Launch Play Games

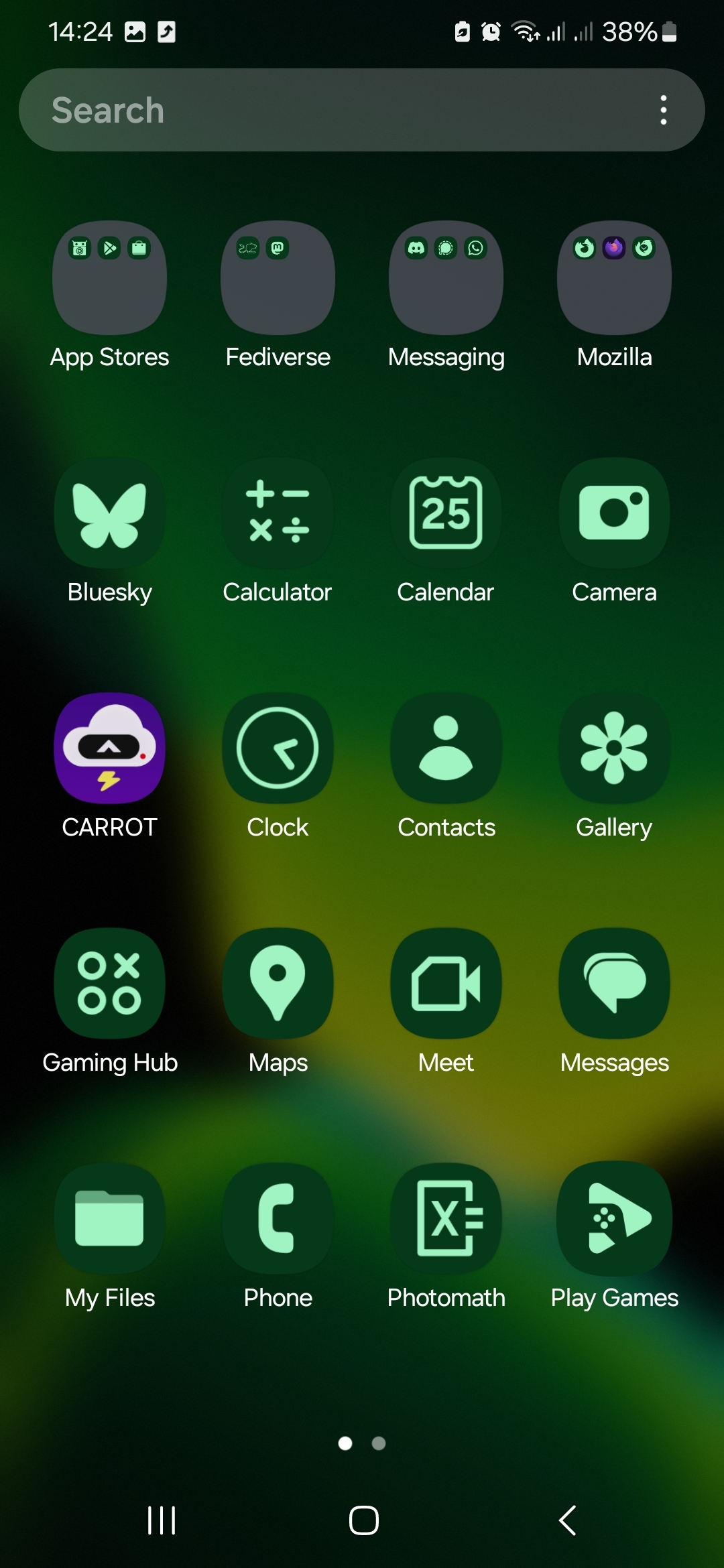click(x=614, y=1219)
